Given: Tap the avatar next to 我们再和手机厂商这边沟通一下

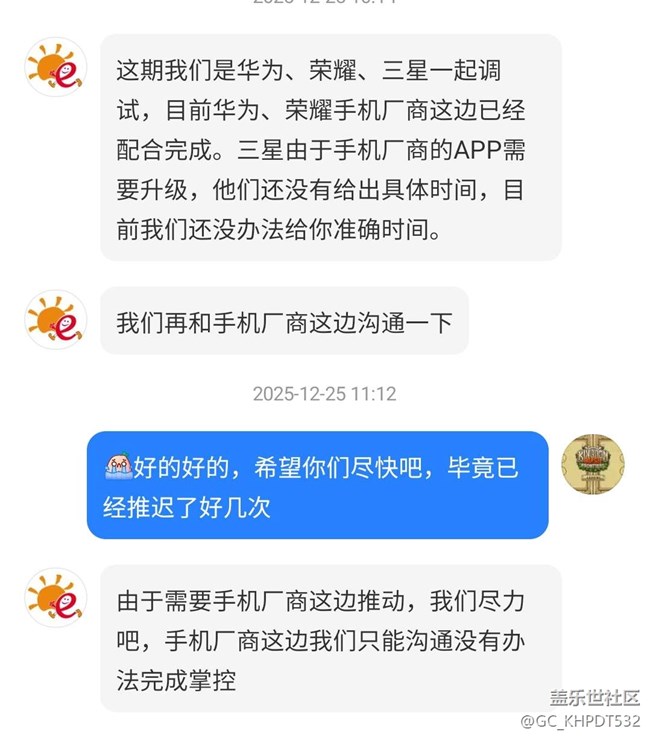Looking at the screenshot, I should (55, 319).
